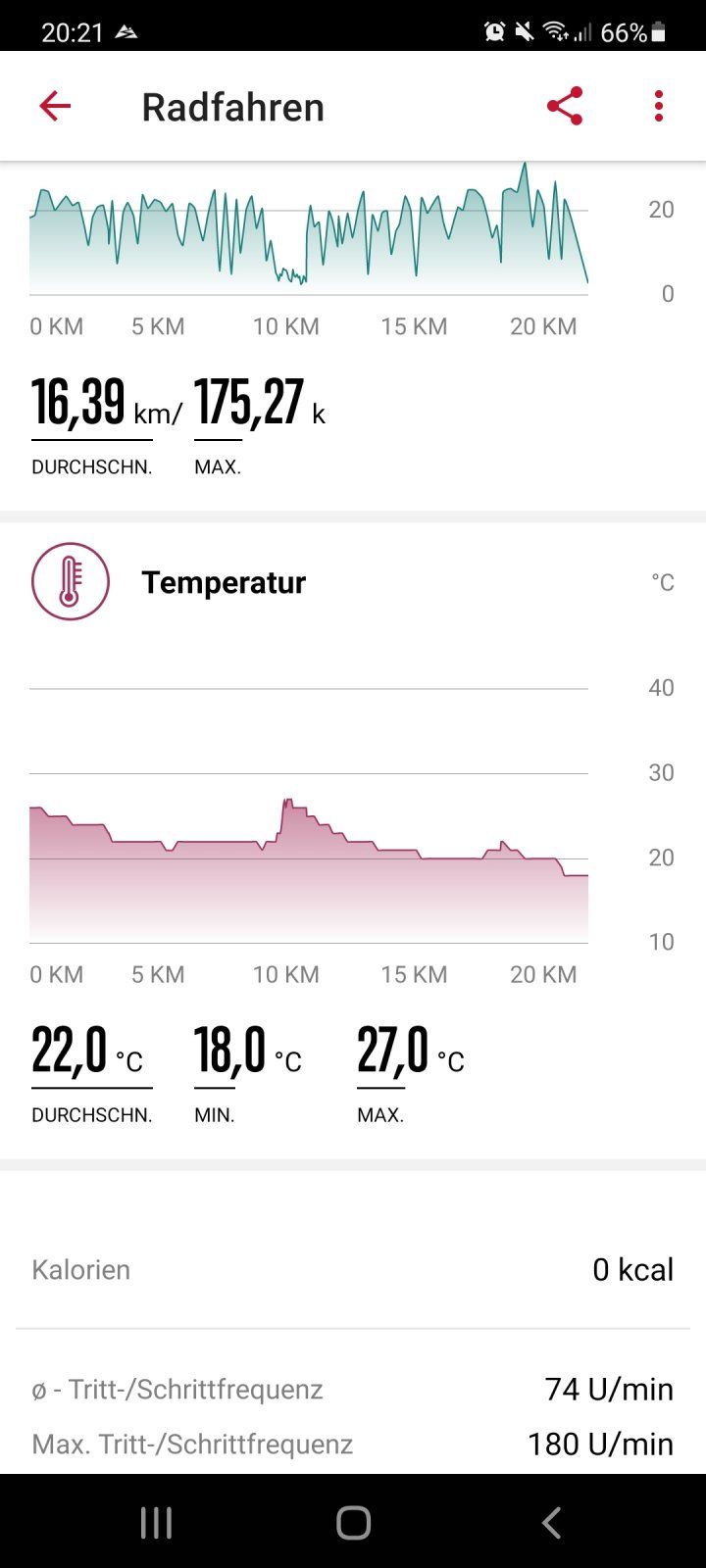
Task: Tap the system home button
Action: [353, 1522]
